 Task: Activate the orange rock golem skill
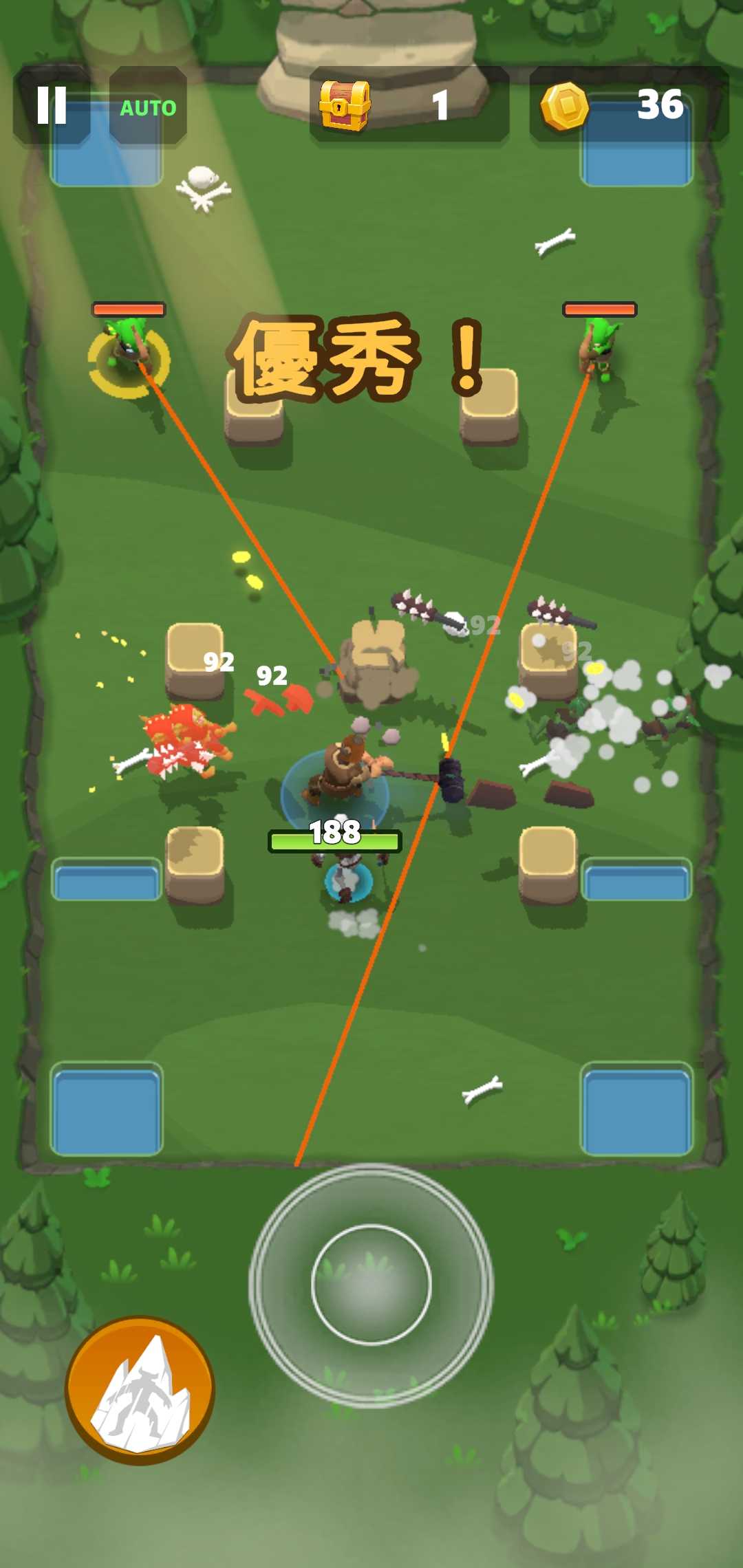140,1390
